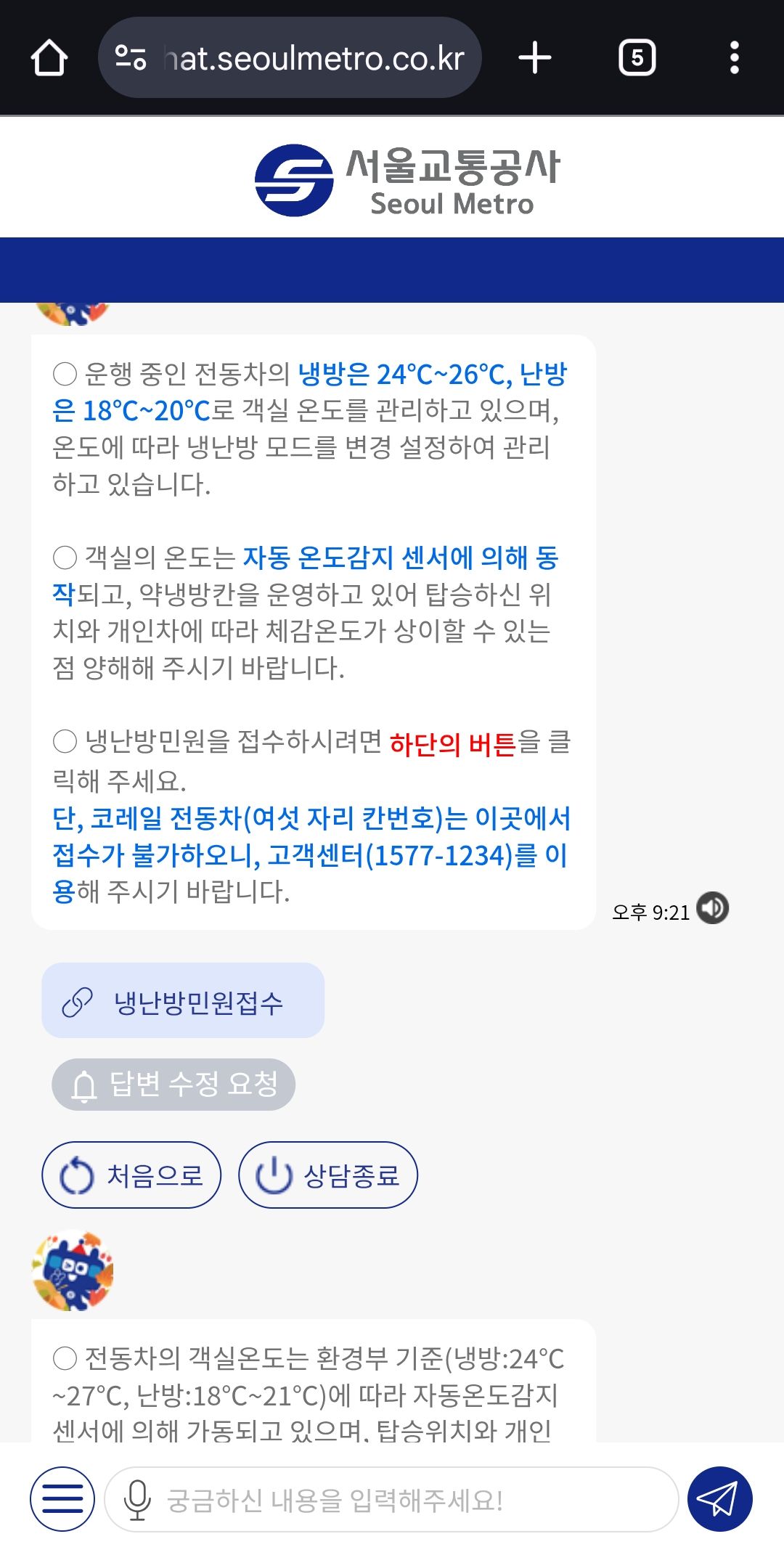Return to start with 처음으로

tap(131, 1175)
